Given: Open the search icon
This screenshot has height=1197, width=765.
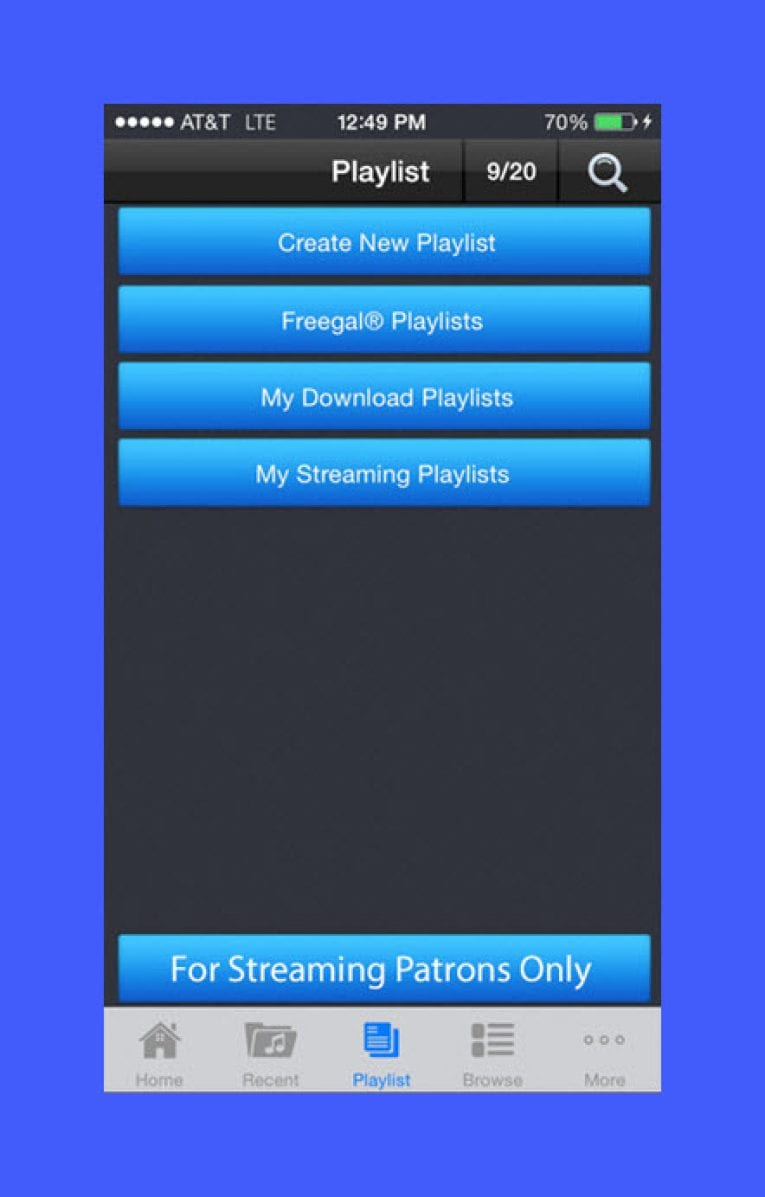Looking at the screenshot, I should tap(608, 172).
